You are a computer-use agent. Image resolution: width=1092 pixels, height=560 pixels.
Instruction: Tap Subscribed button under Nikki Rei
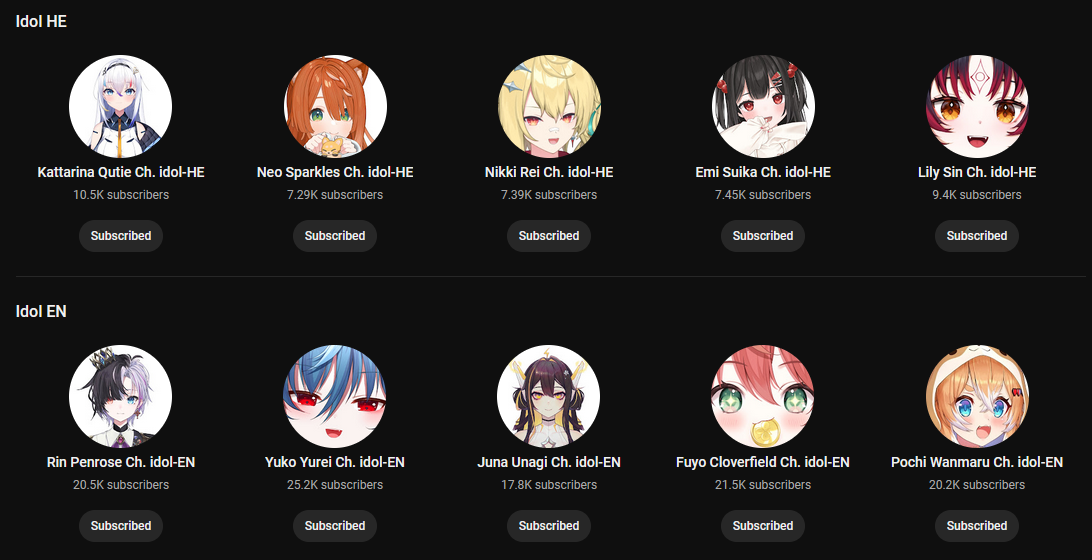point(549,236)
